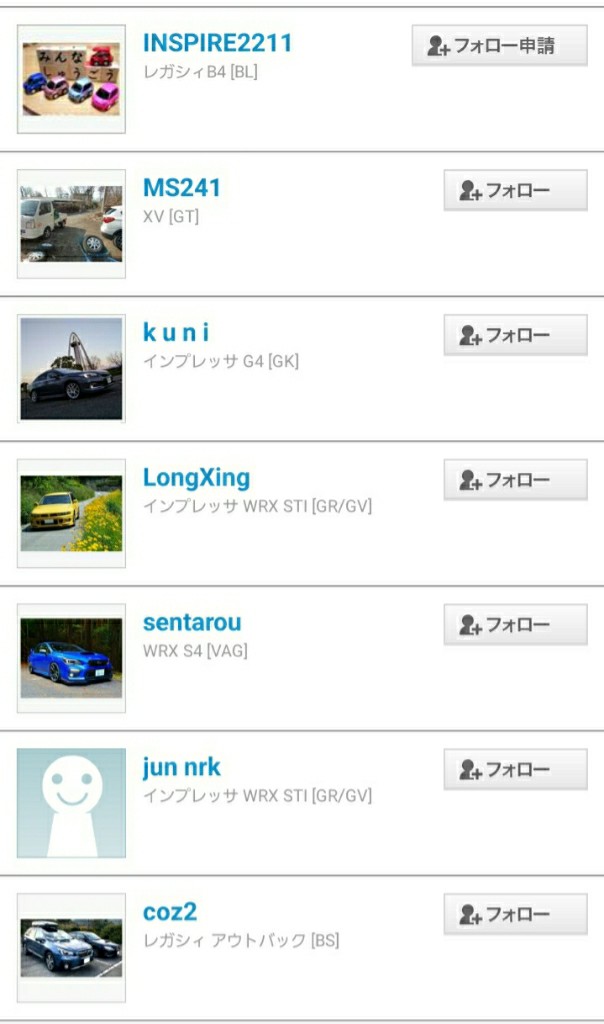
Task: Follow user k u n i
Action: 515,336
